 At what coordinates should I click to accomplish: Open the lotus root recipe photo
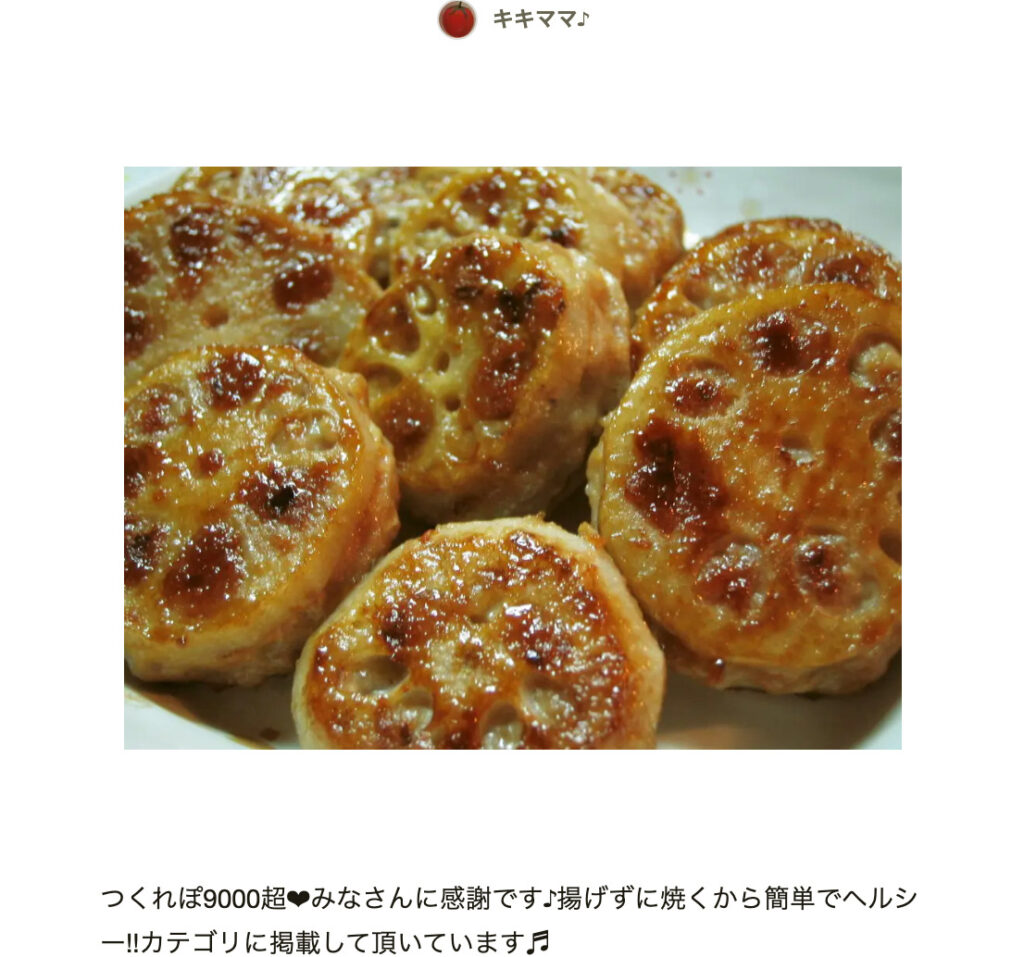tap(512, 457)
